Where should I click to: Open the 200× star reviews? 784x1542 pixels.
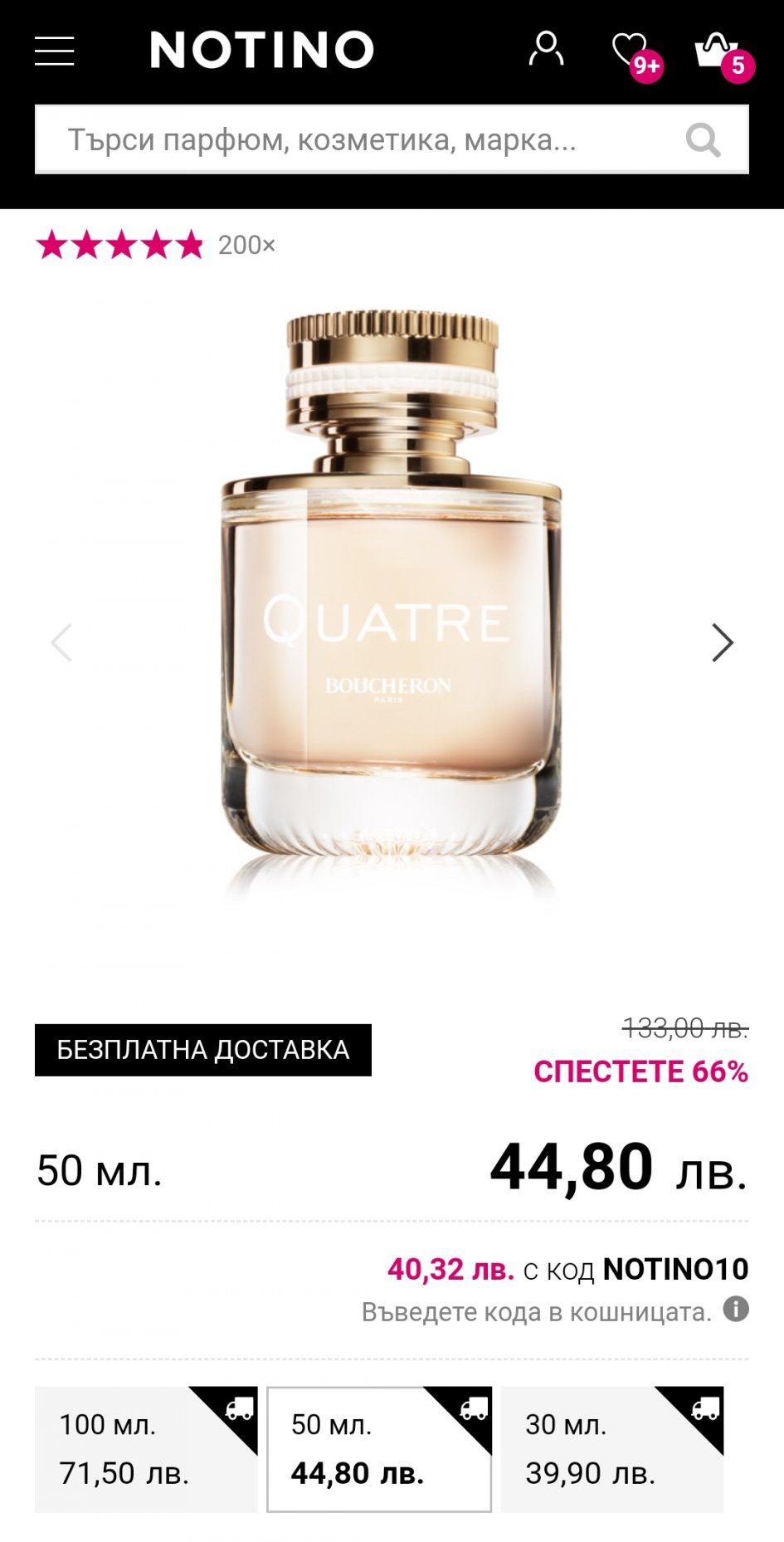click(x=156, y=245)
